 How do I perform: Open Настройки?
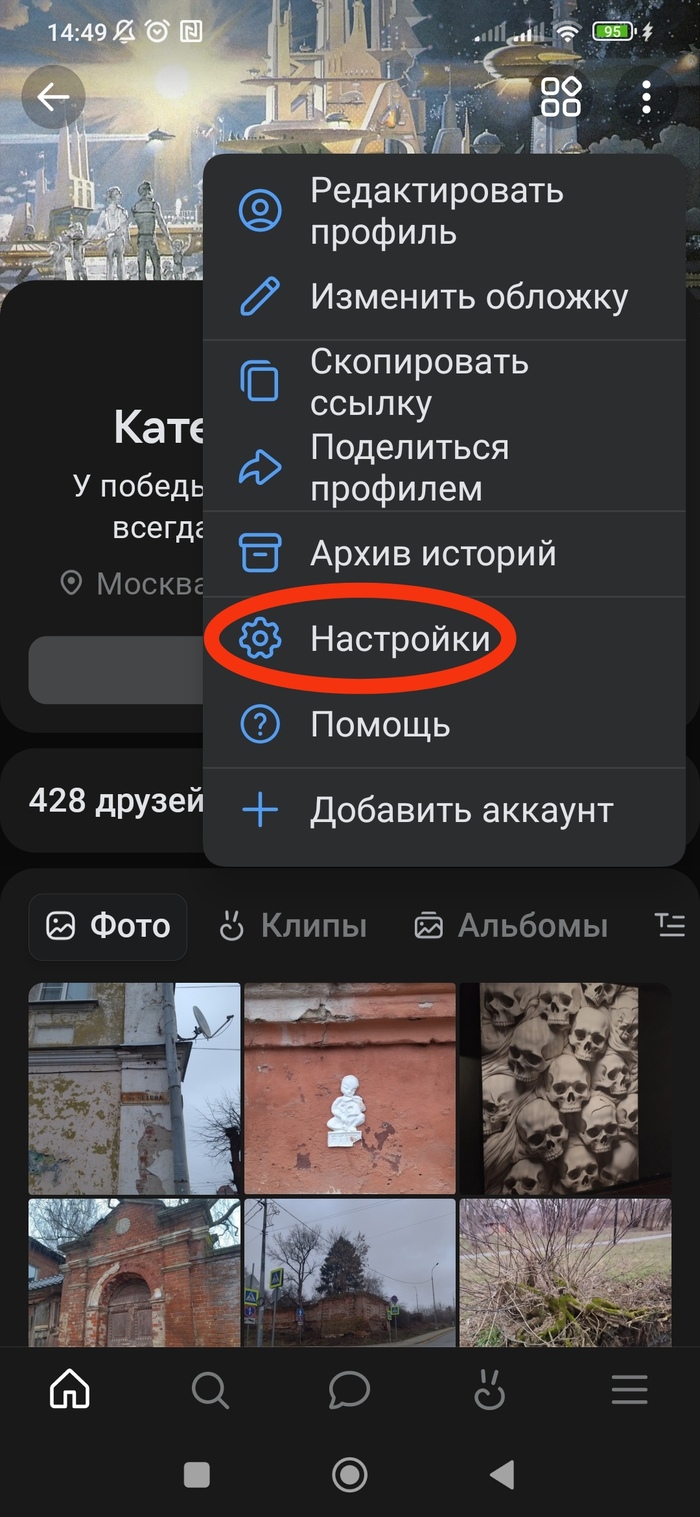(x=400, y=639)
